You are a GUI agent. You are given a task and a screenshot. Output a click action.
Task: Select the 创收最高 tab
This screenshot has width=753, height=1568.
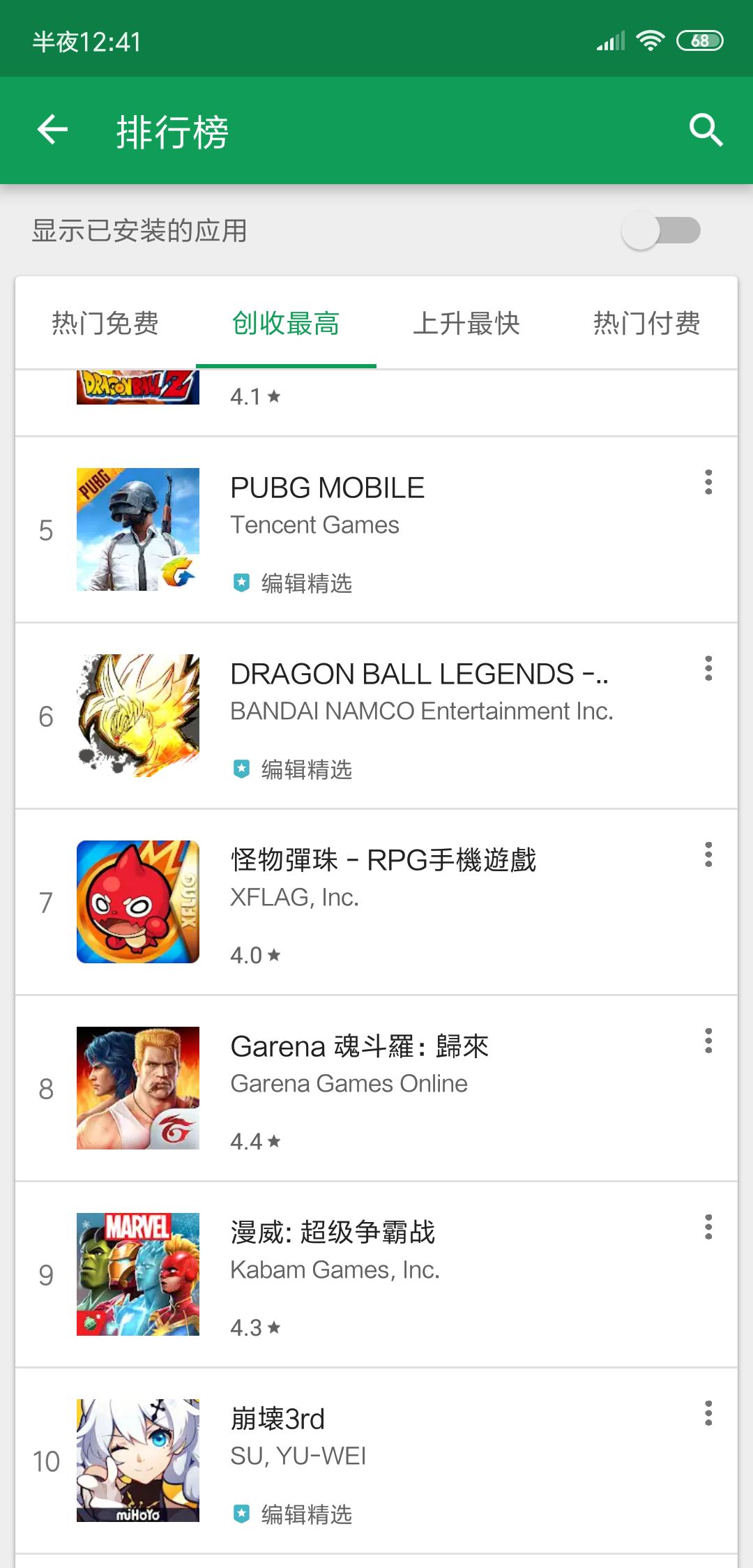[x=286, y=324]
